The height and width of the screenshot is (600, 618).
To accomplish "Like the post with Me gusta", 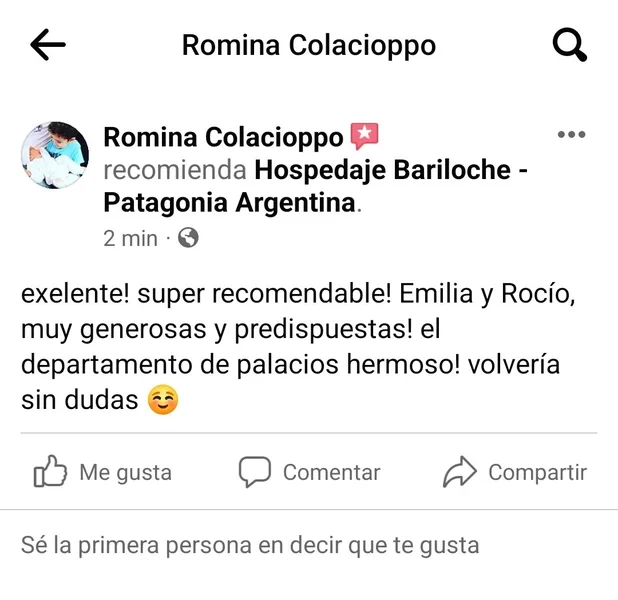I will click(103, 472).
